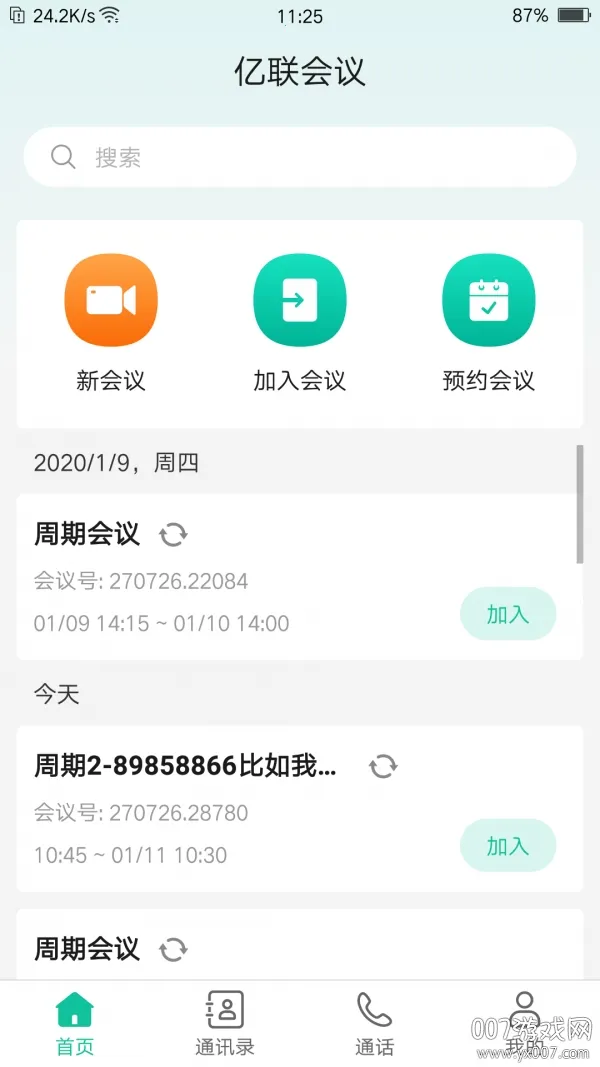Go to the 通讯录 contacts tab

[x=225, y=1023]
